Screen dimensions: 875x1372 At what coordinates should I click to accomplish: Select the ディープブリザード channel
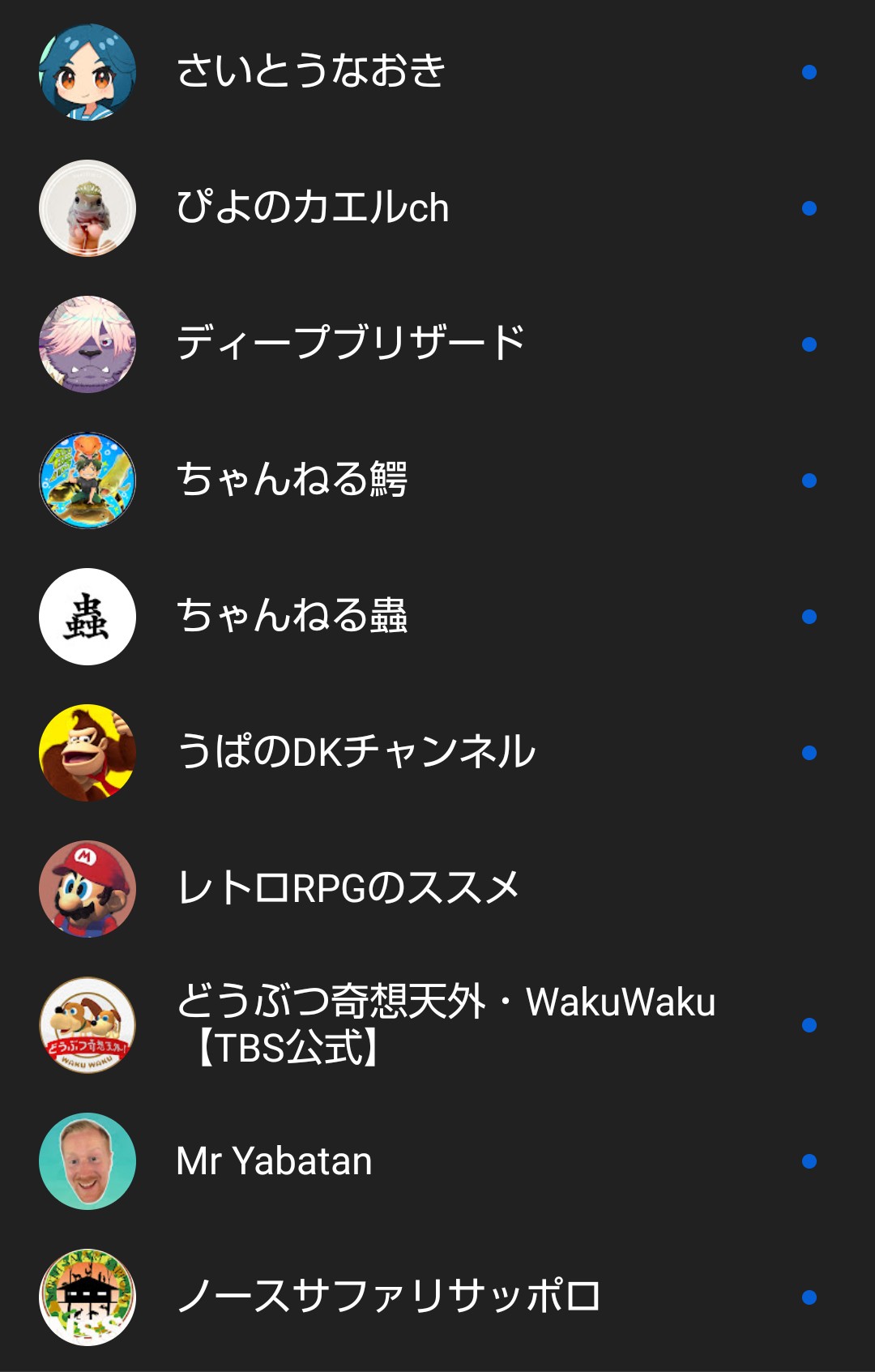[x=437, y=344]
